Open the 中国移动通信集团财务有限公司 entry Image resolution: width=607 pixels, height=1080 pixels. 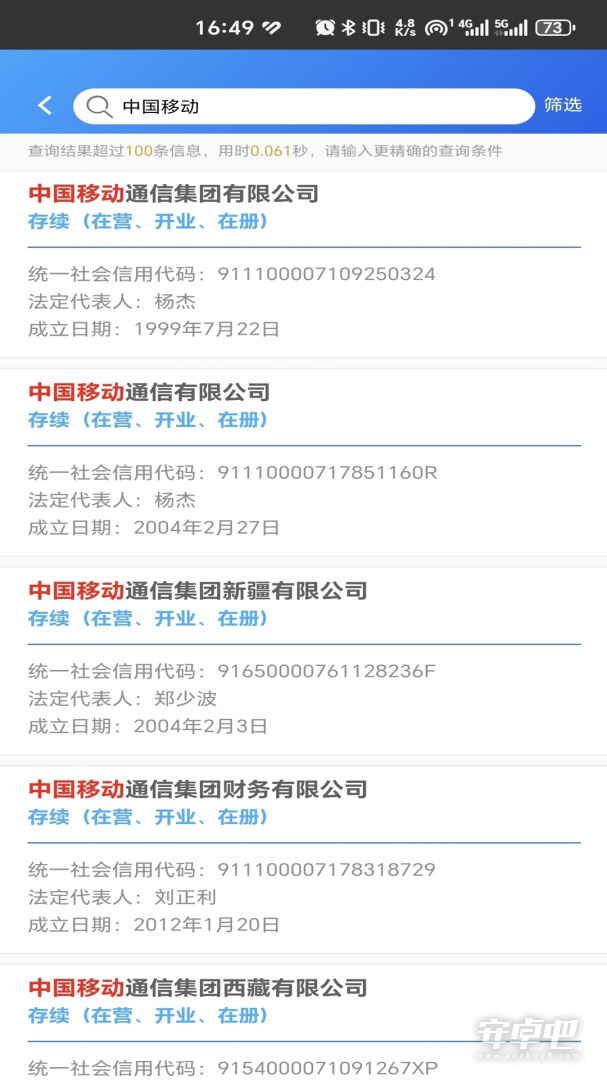(x=304, y=859)
